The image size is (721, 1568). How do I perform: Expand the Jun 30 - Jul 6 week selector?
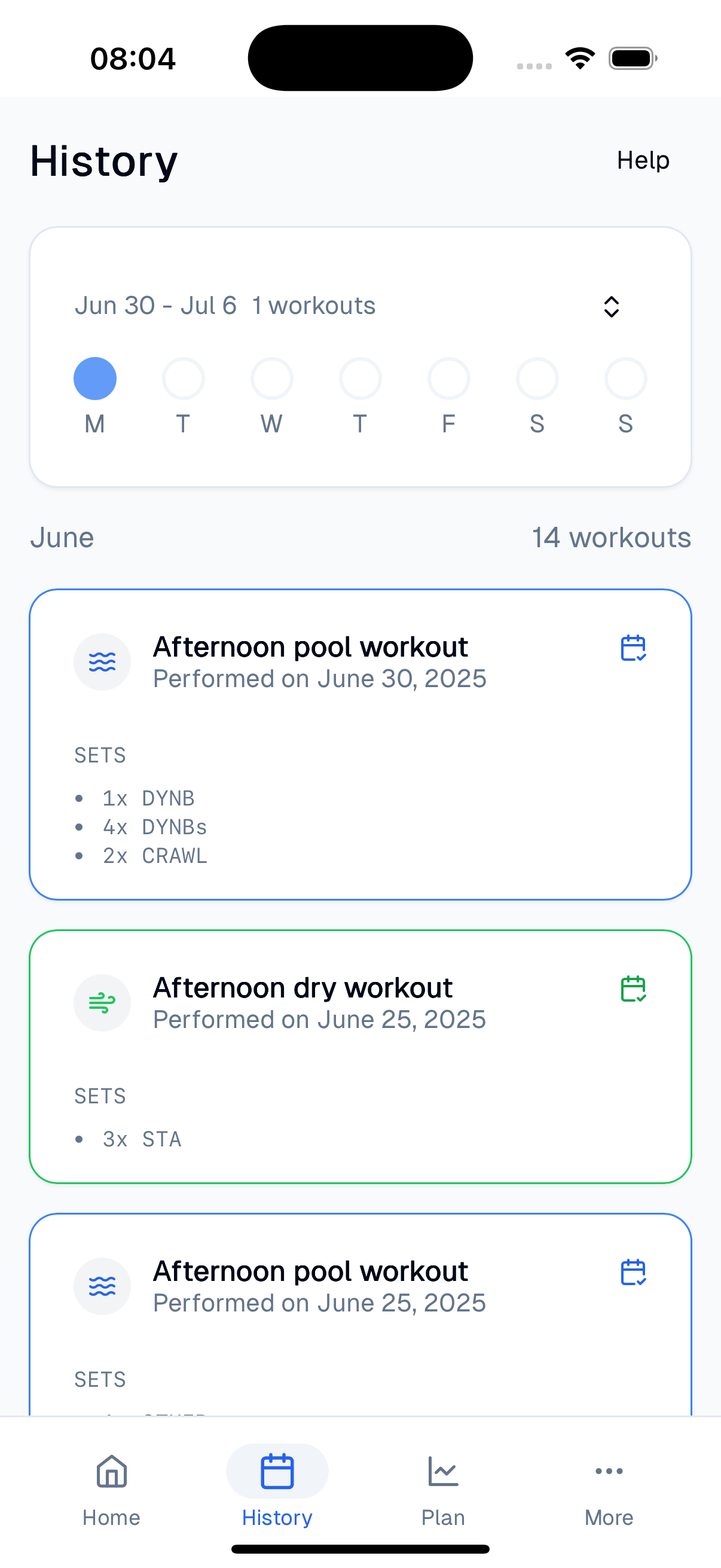coord(612,306)
